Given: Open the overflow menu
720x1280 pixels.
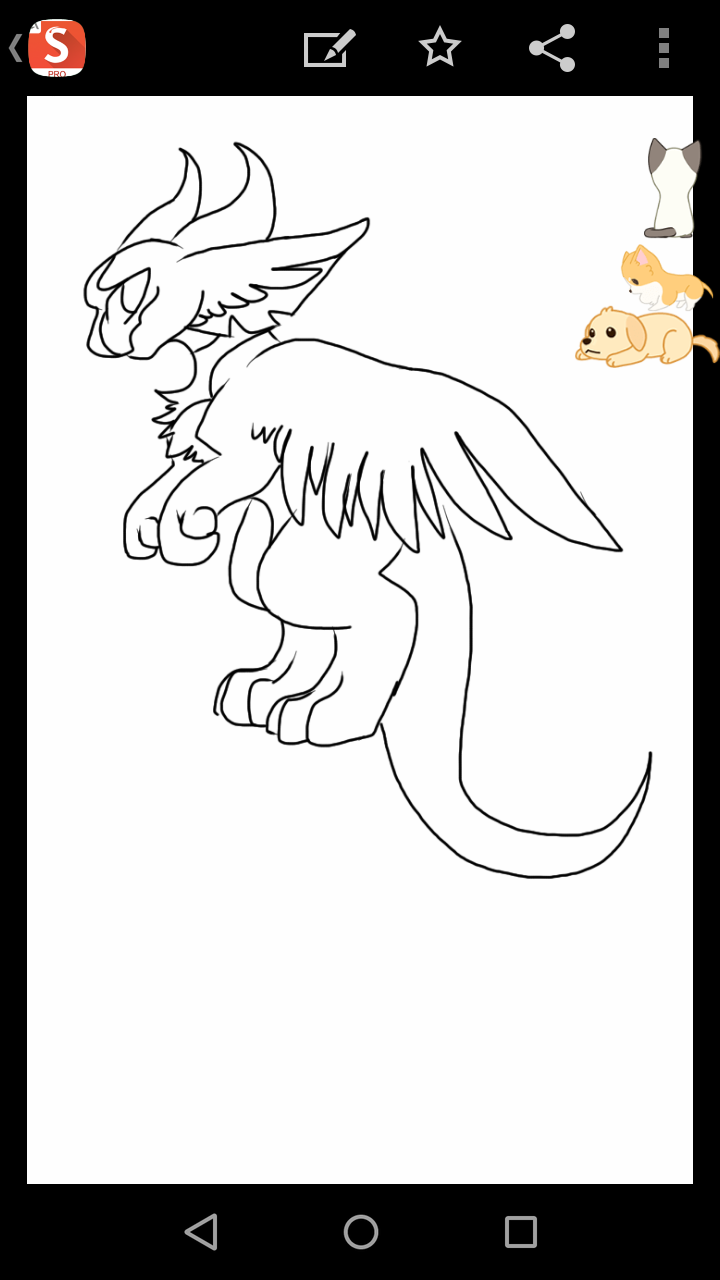Looking at the screenshot, I should pos(663,48).
